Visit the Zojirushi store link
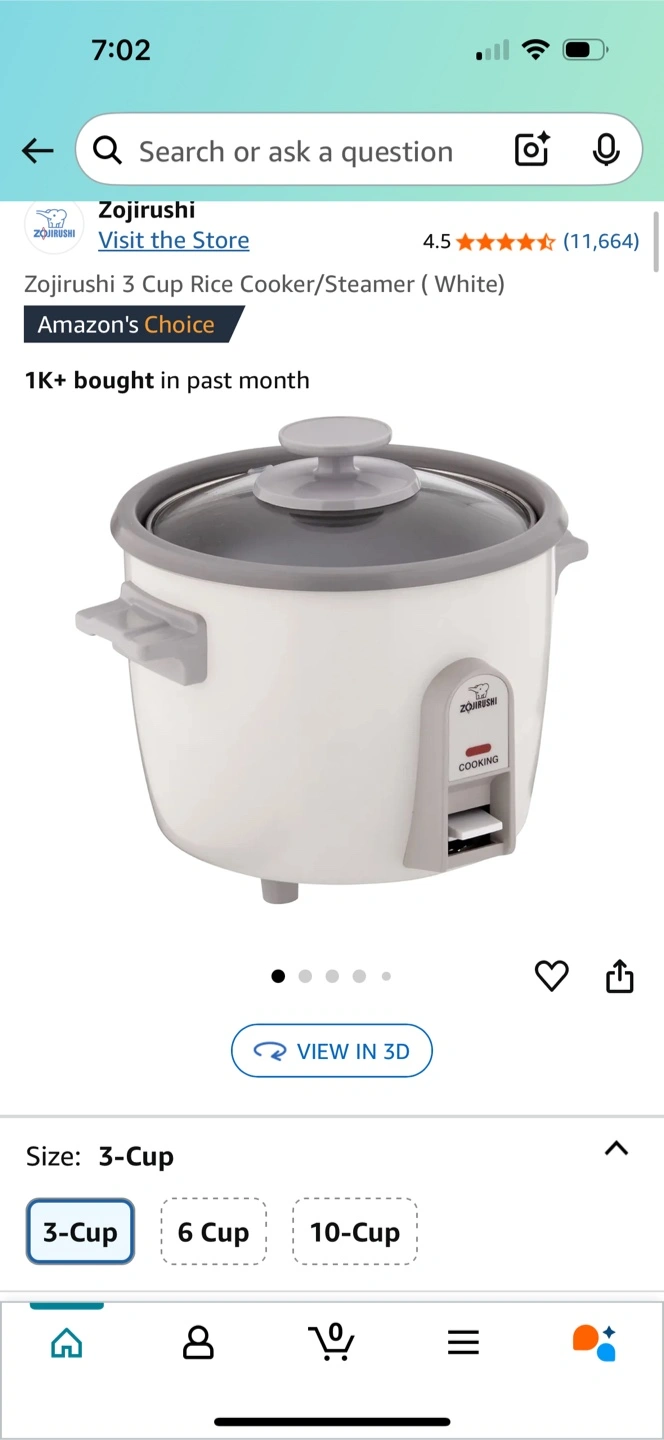This screenshot has height=1440, width=664. (174, 240)
